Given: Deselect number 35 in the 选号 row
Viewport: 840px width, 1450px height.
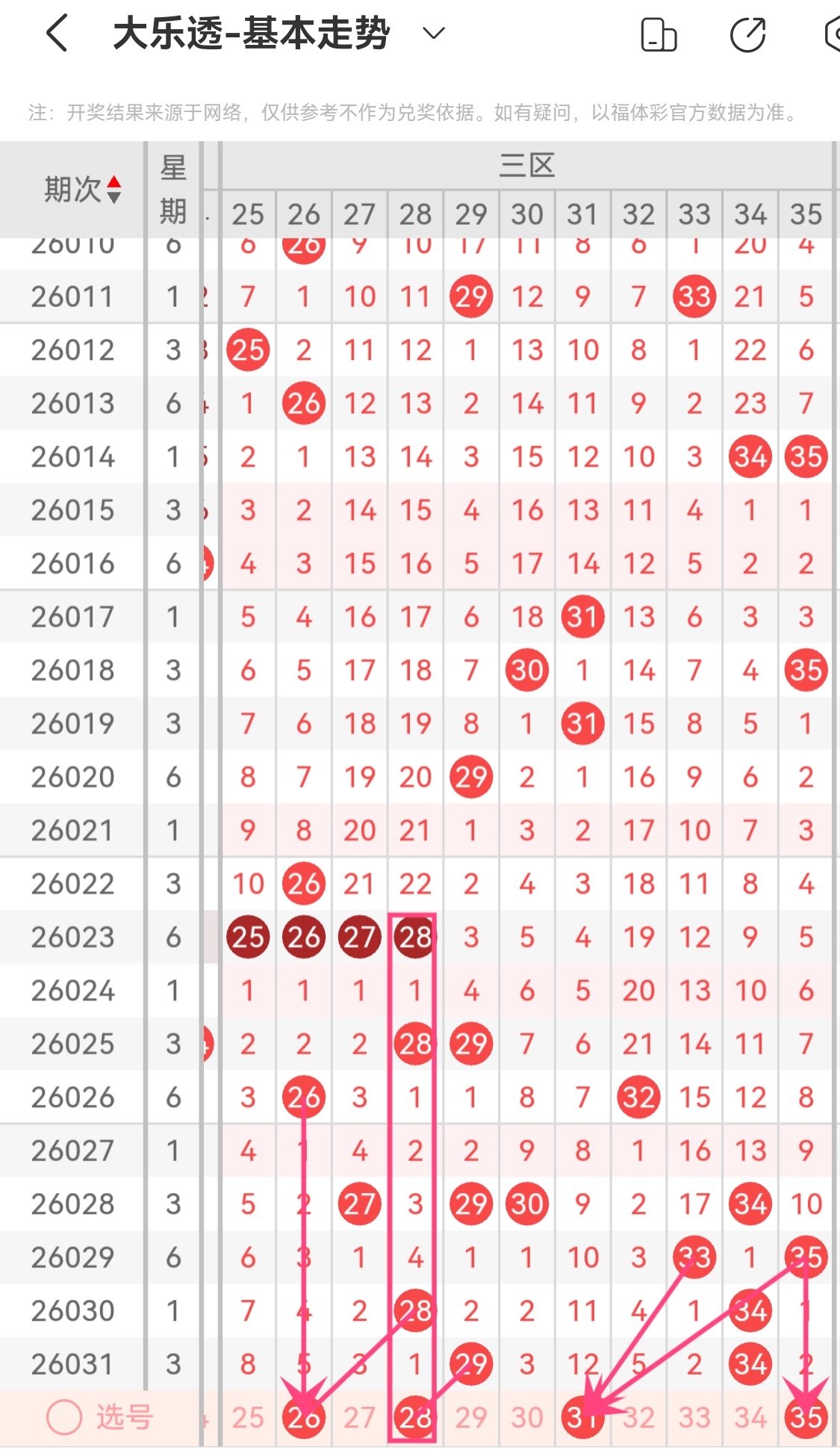Looking at the screenshot, I should tap(806, 1417).
